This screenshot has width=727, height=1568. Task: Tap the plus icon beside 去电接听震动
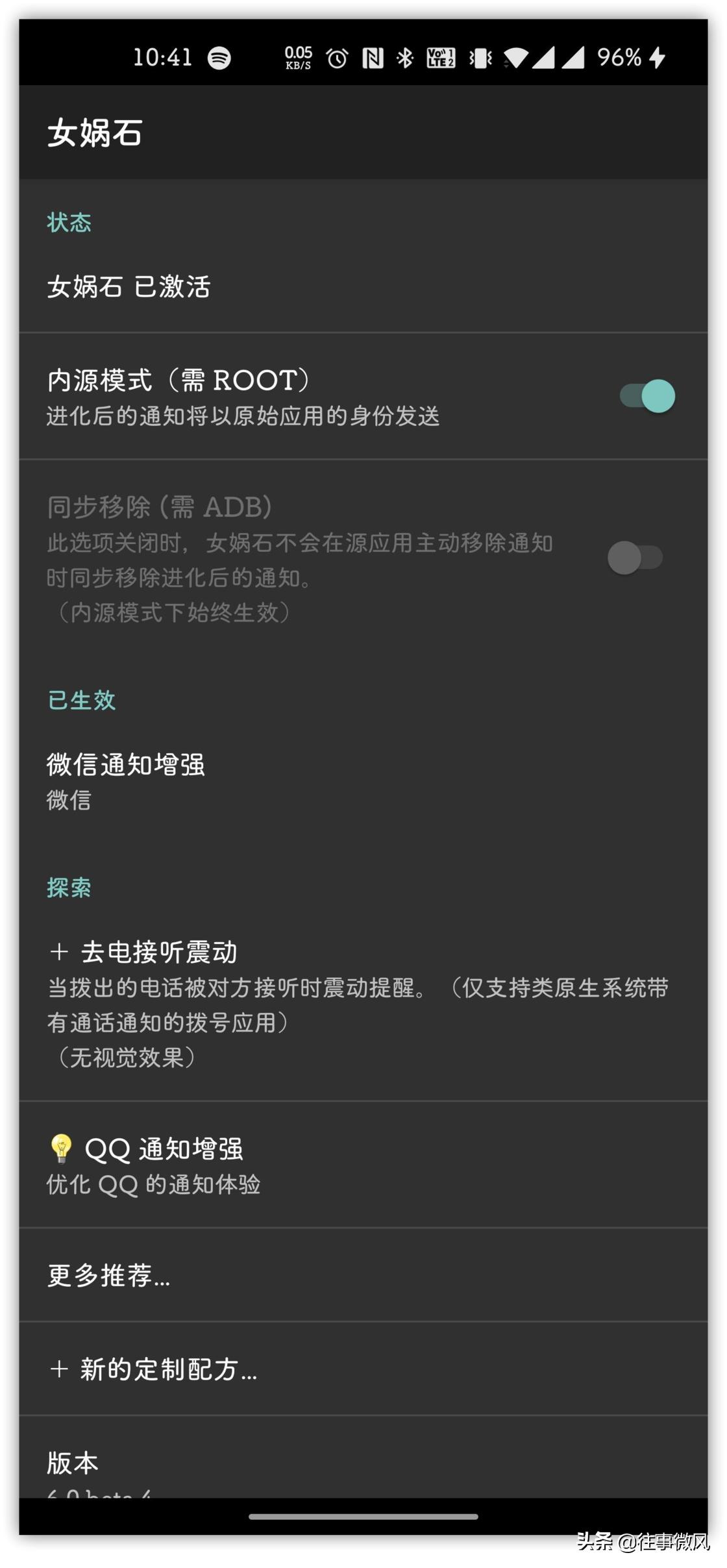pos(59,951)
